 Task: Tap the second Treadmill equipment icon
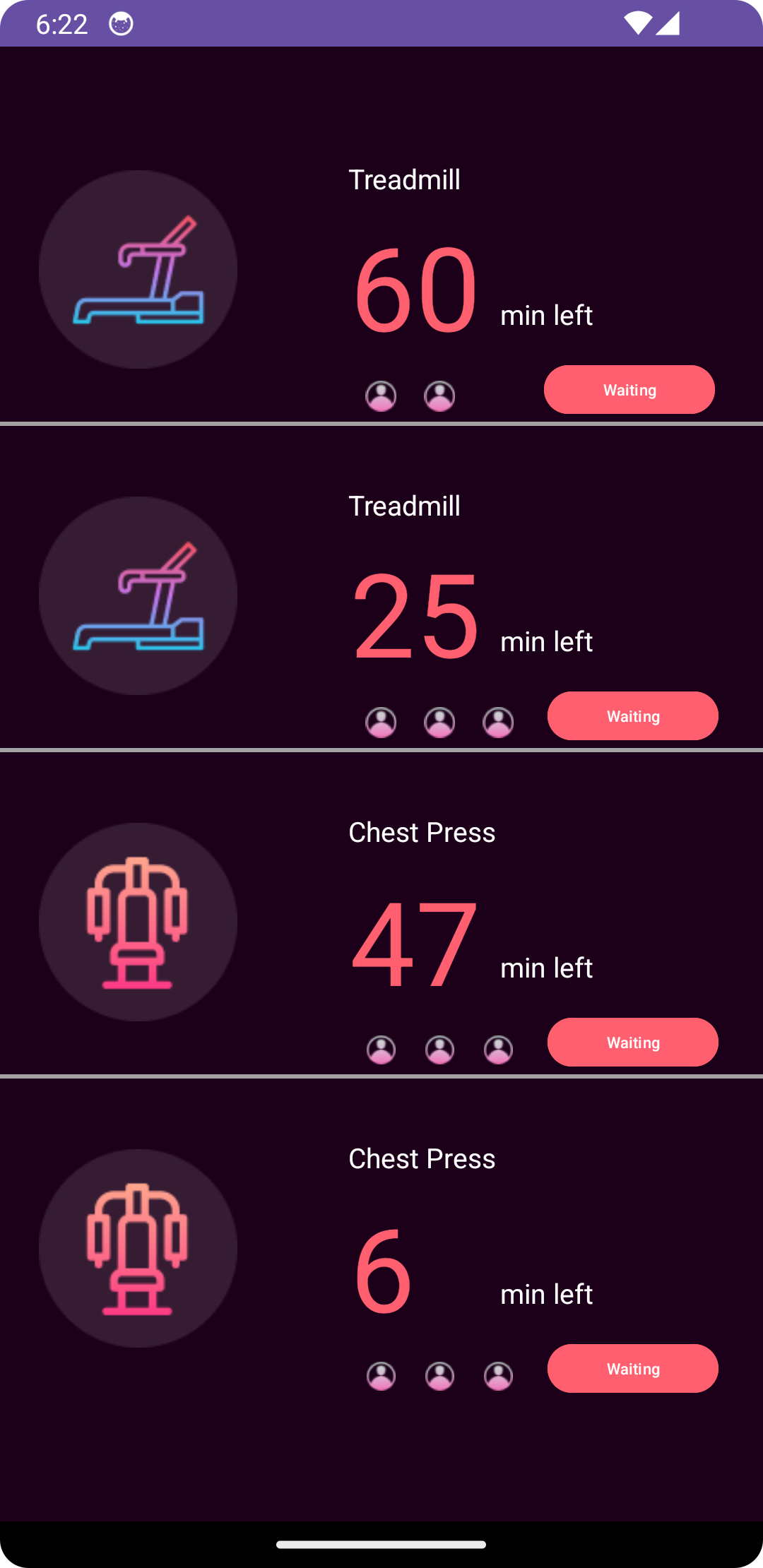tap(138, 595)
